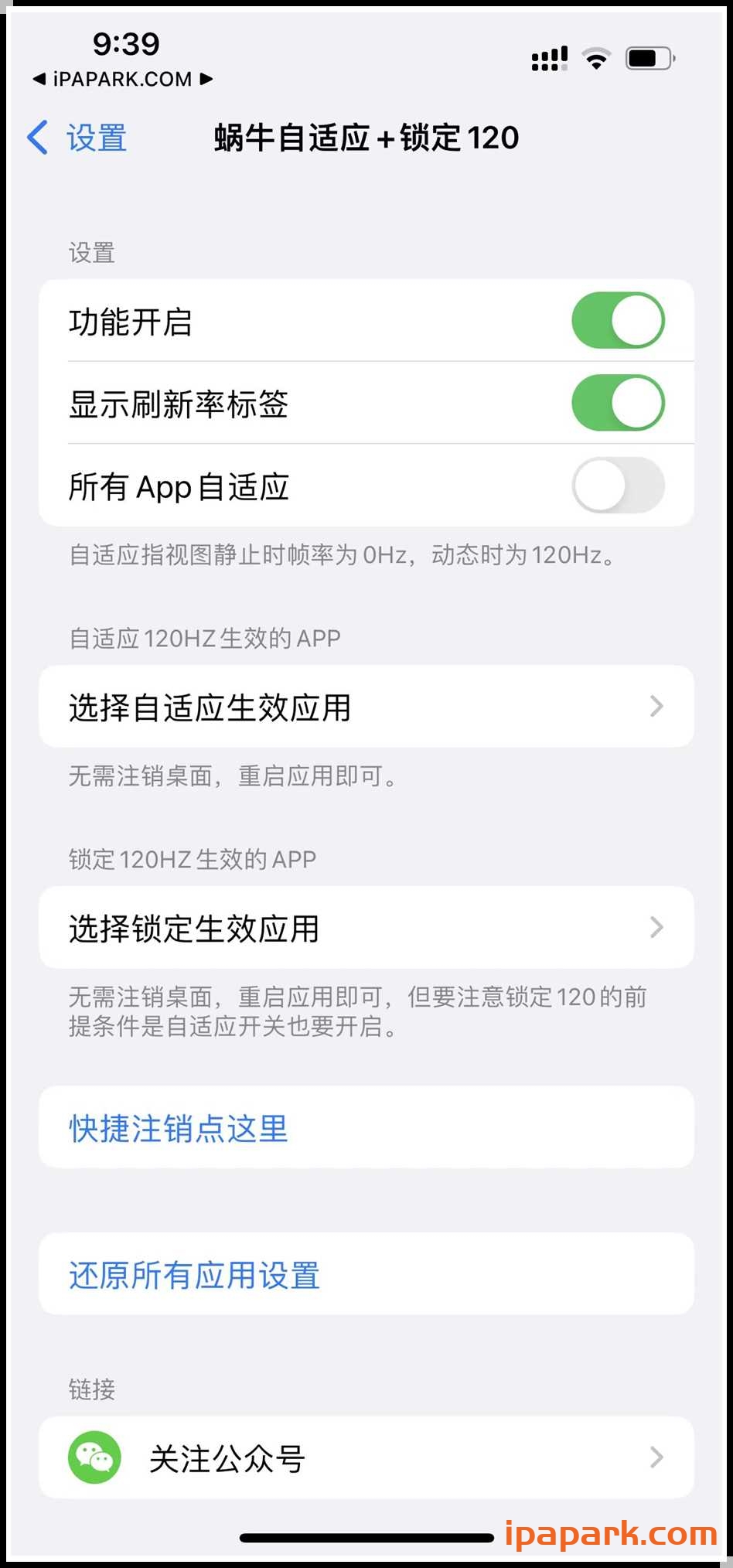Tap the iPAPARK.COM label
This screenshot has width=733, height=1568.
pos(124,79)
